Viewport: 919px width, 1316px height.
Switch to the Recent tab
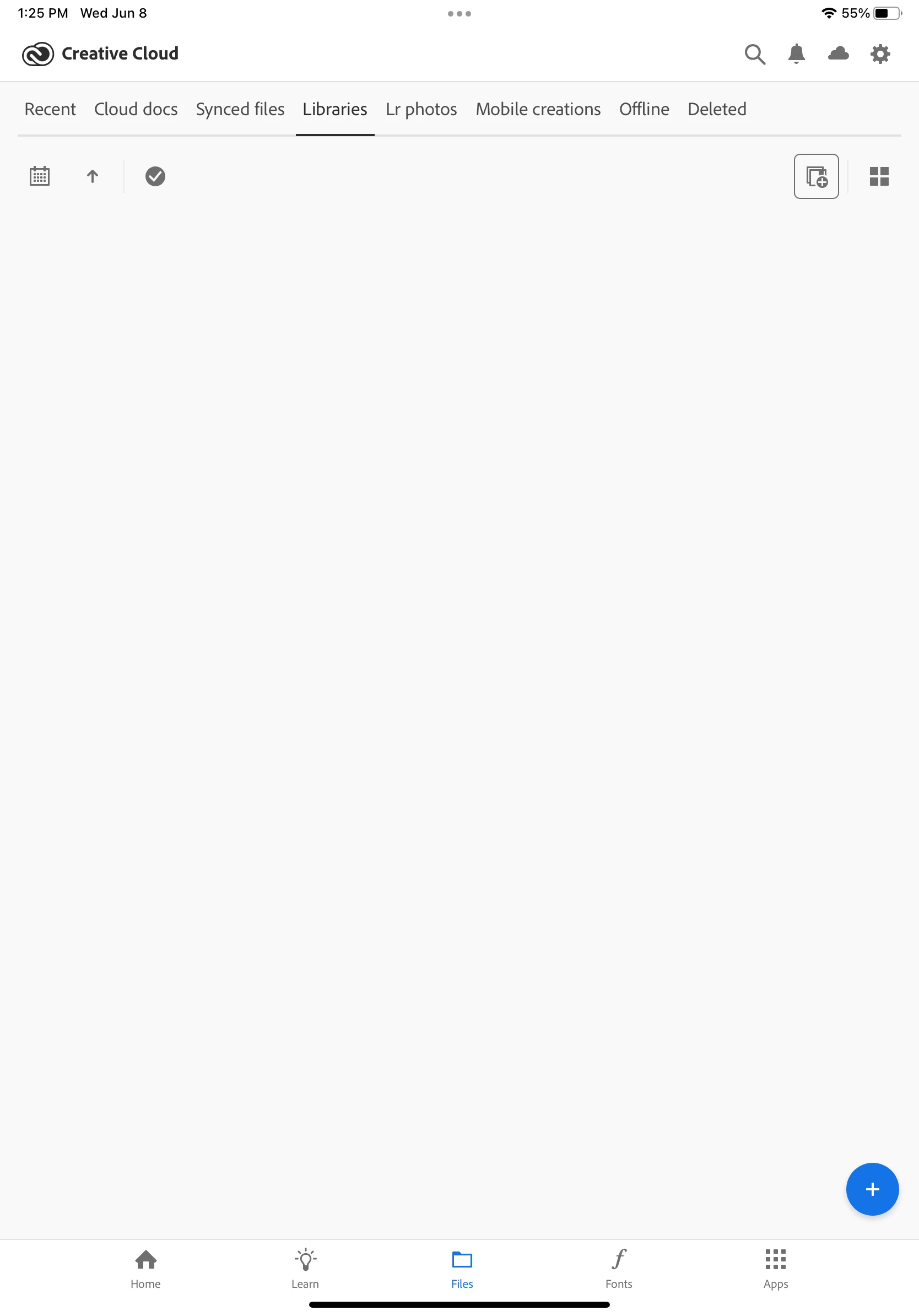click(50, 109)
